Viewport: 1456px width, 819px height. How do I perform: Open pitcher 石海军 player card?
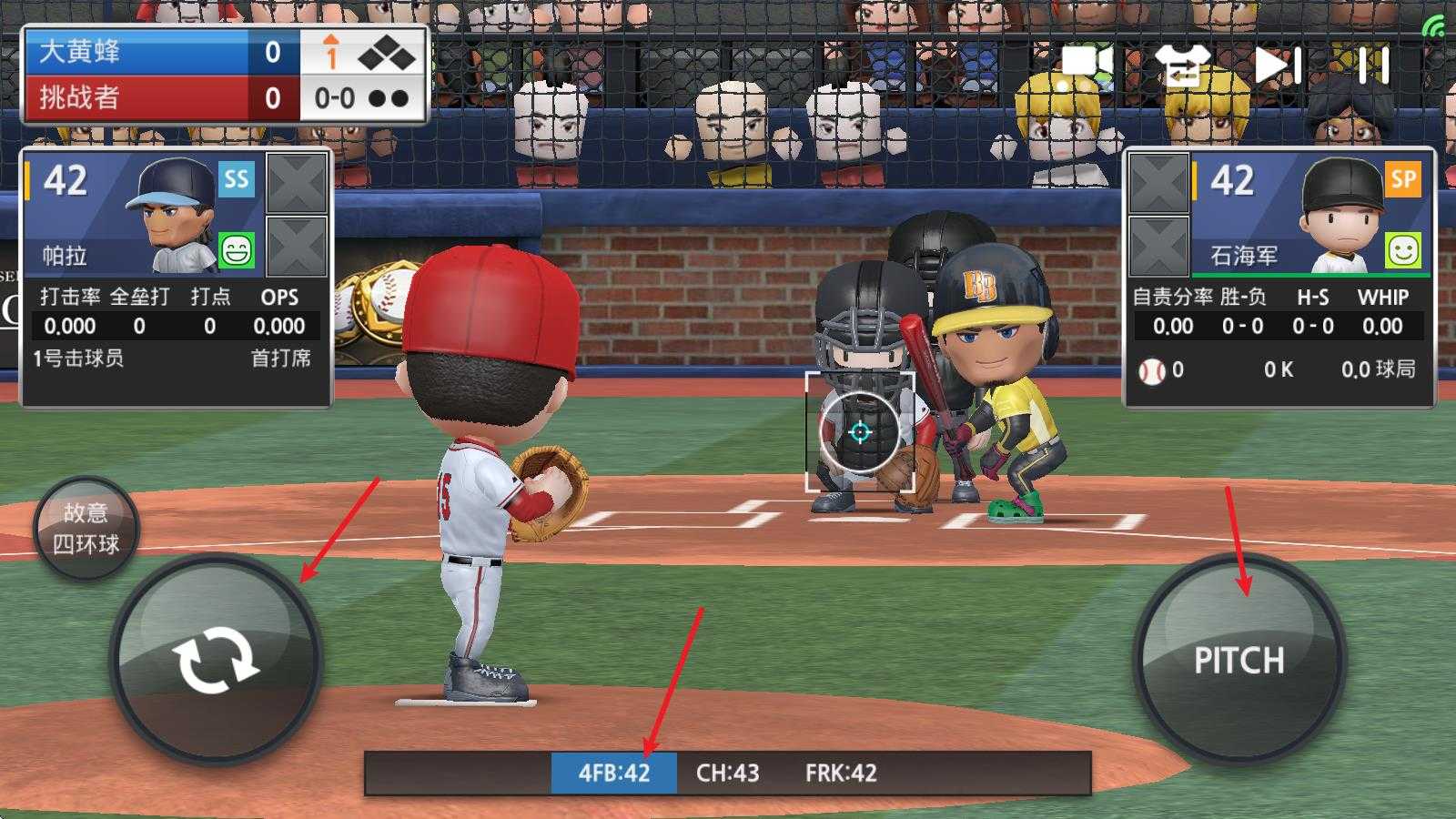[x=1310, y=215]
